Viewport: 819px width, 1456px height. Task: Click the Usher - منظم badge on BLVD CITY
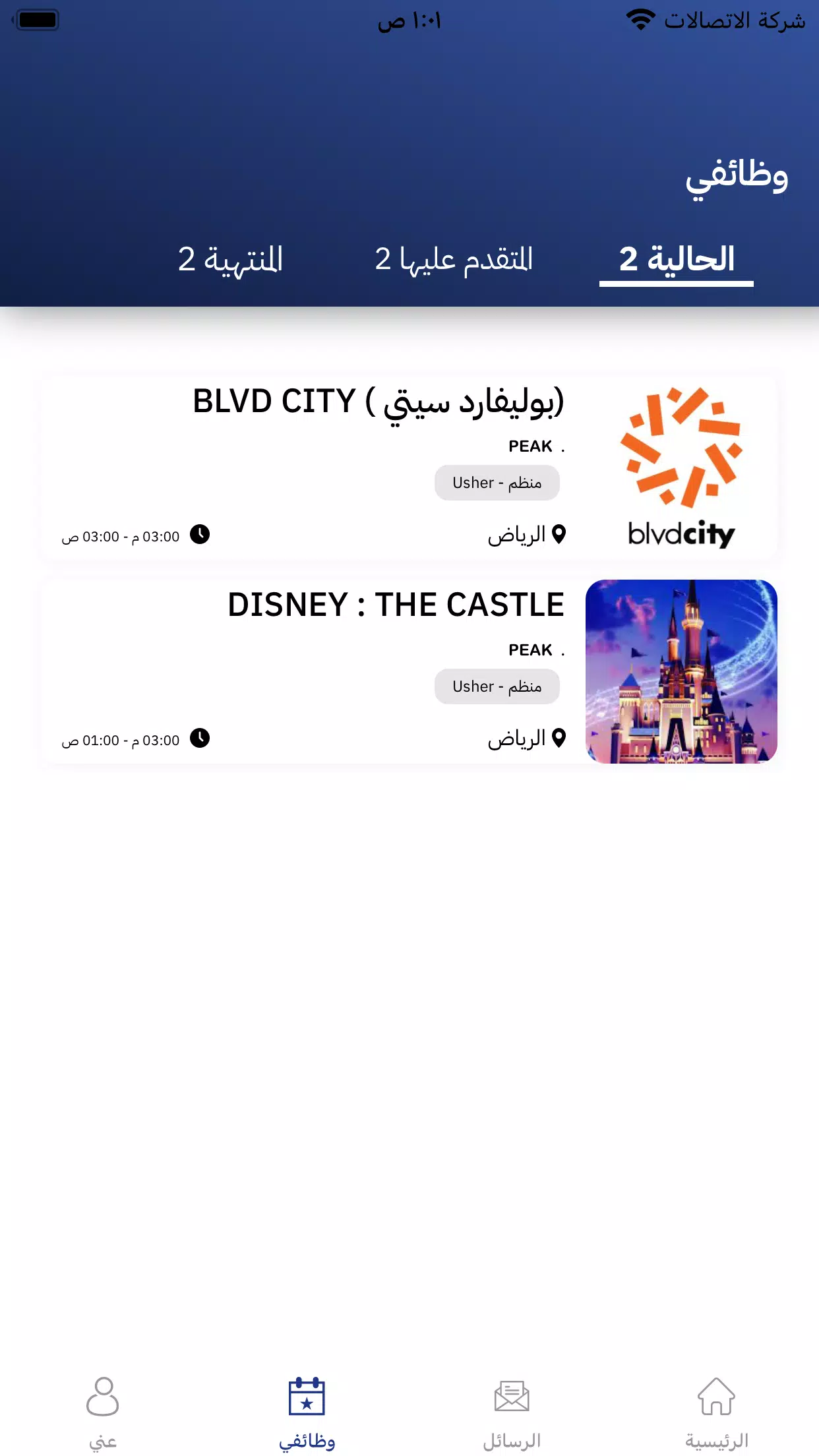497,482
